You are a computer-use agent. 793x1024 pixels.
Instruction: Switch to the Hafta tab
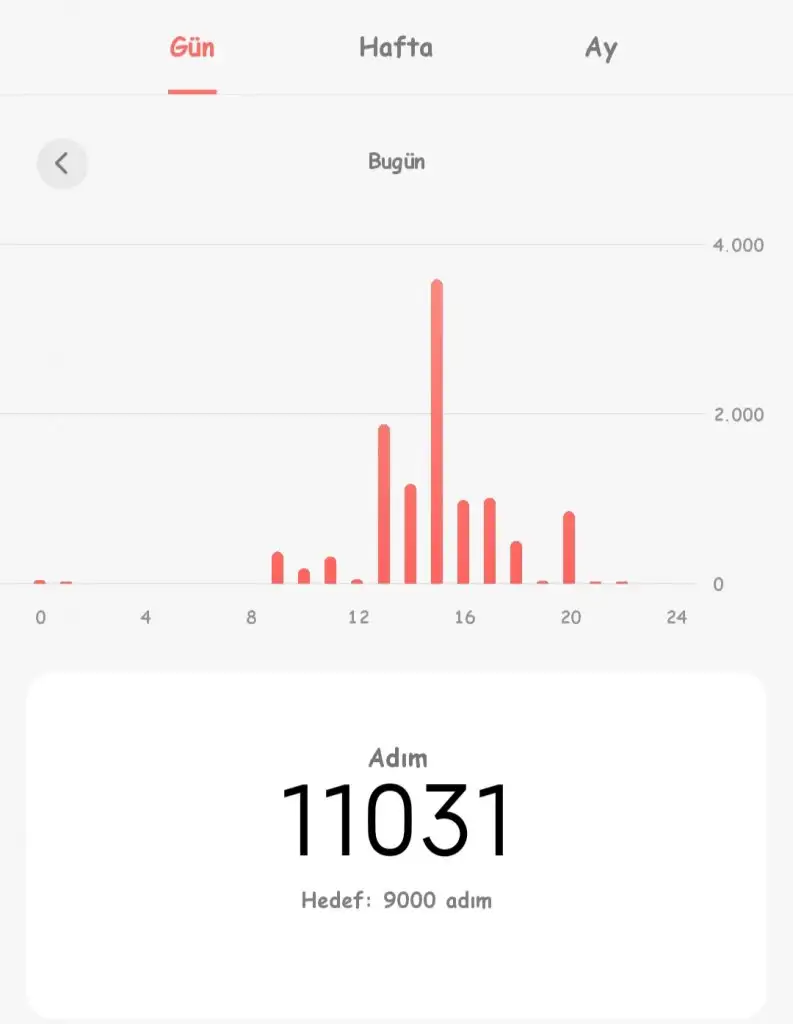396,48
